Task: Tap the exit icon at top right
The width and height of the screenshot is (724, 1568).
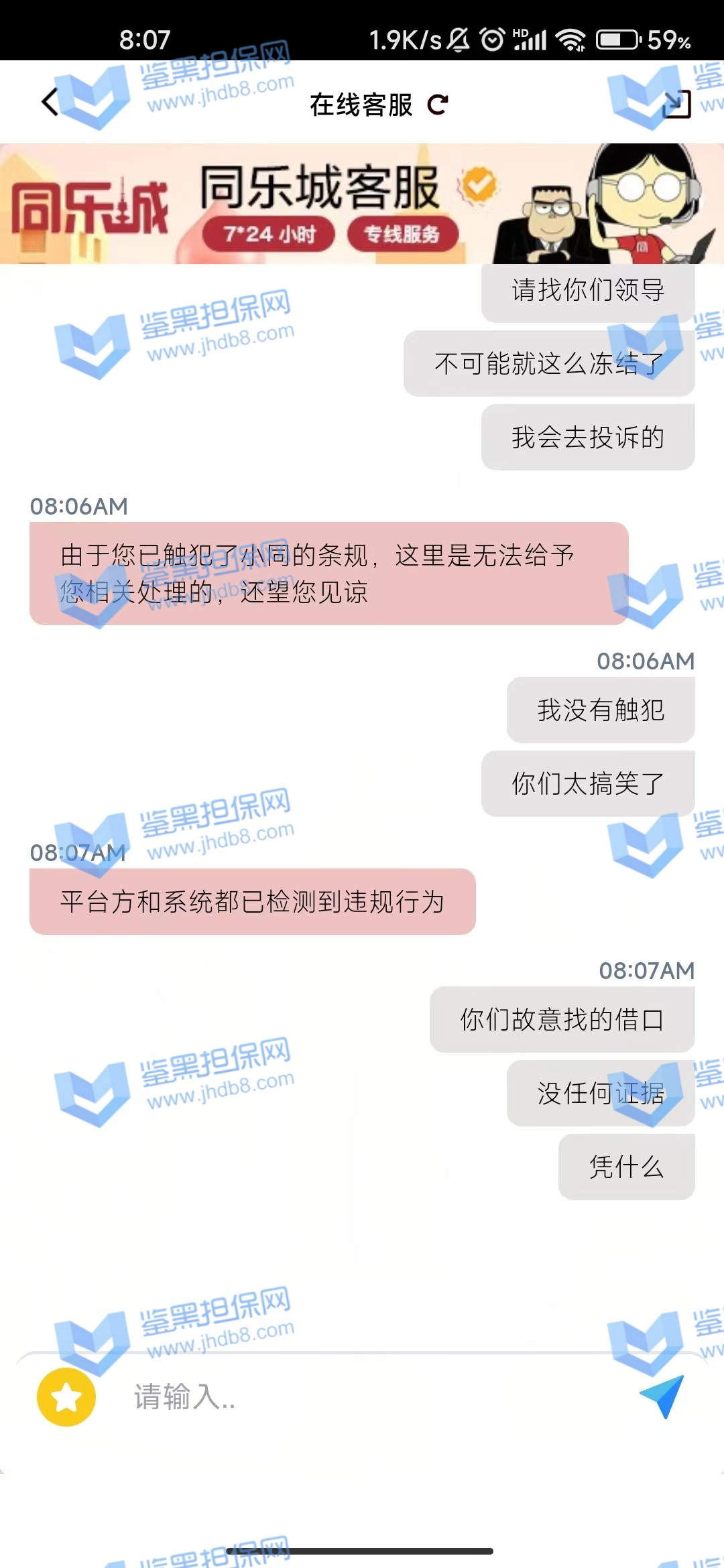Action: tap(676, 104)
